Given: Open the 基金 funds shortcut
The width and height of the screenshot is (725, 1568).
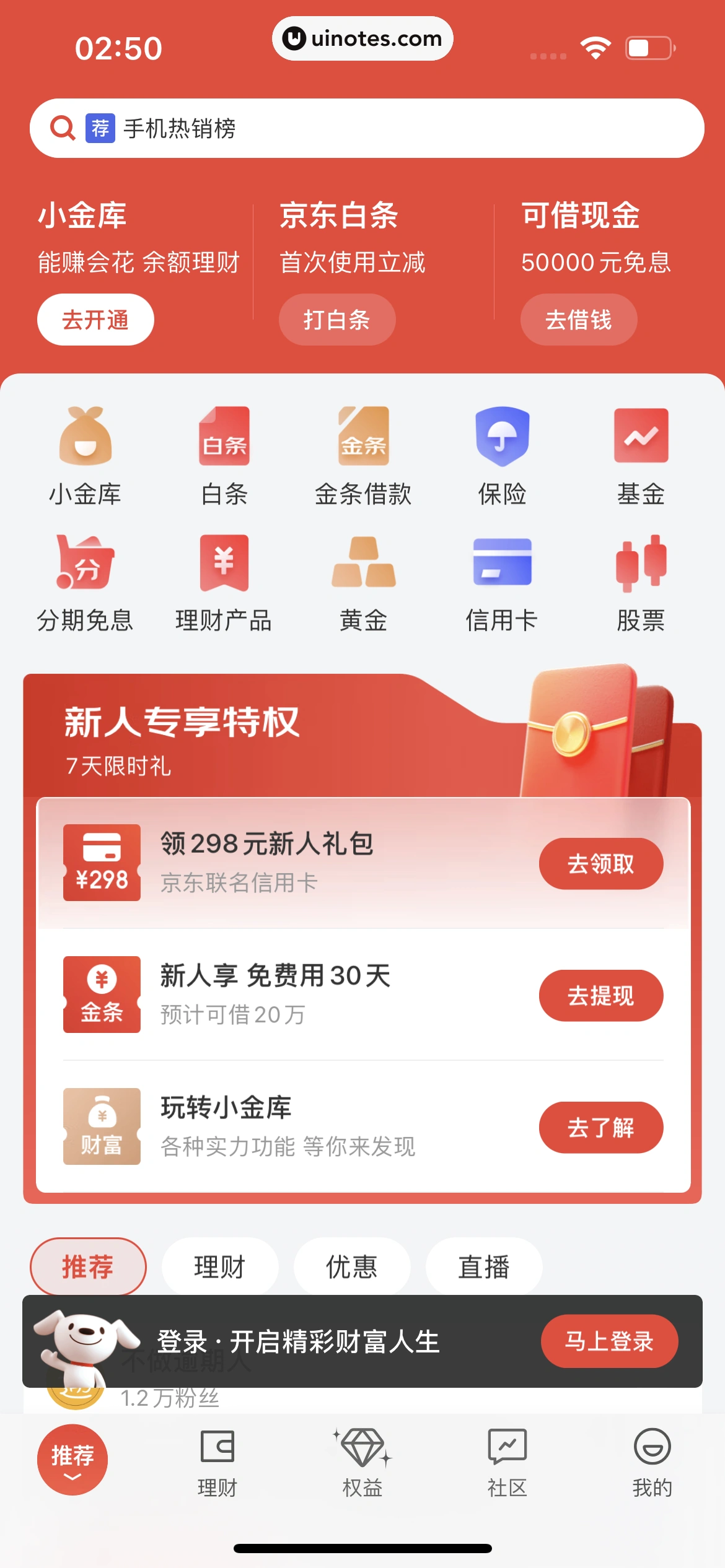Looking at the screenshot, I should coord(641,455).
